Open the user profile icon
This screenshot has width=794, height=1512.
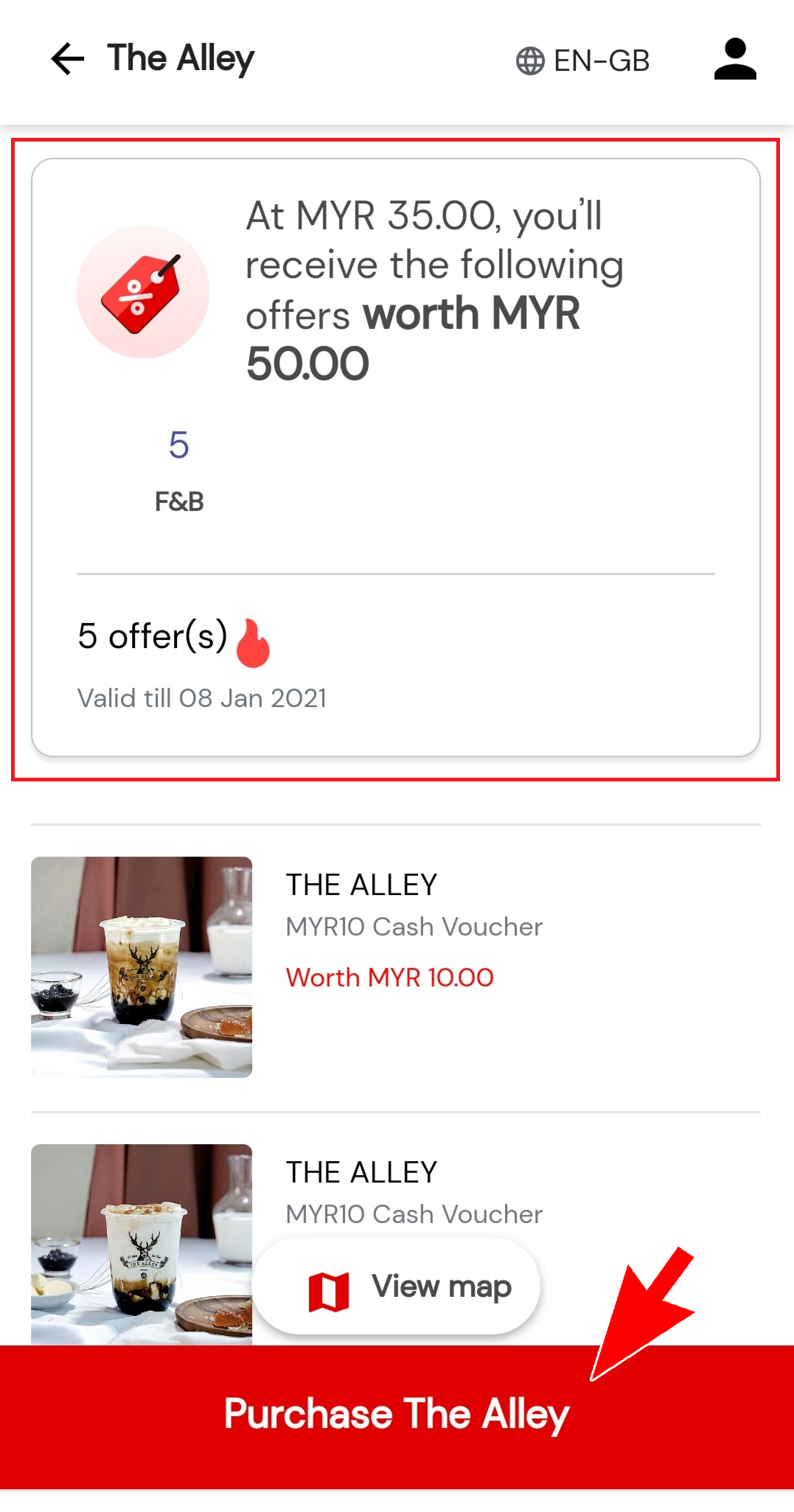[x=735, y=59]
